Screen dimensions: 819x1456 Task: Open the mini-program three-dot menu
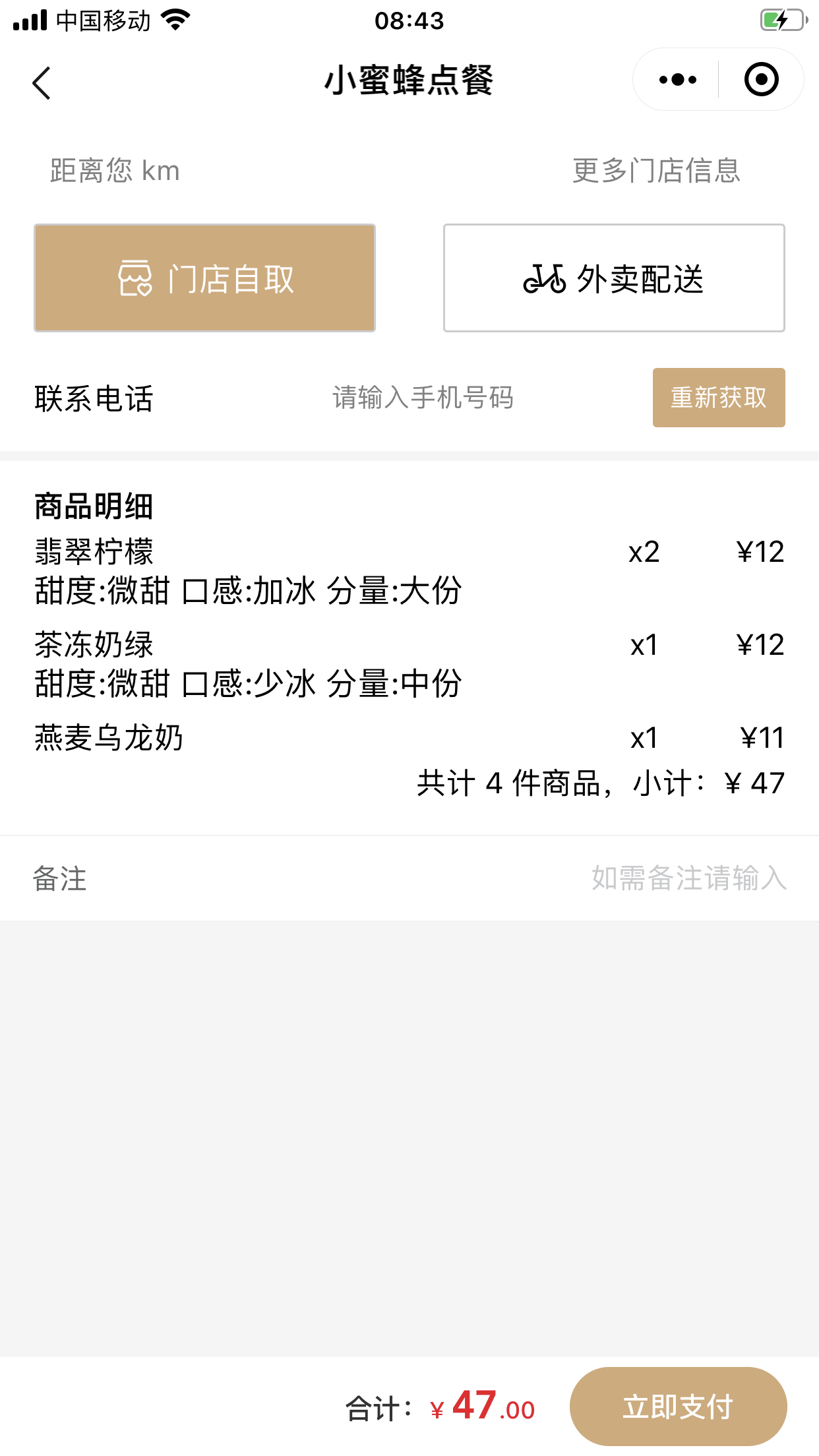(677, 80)
